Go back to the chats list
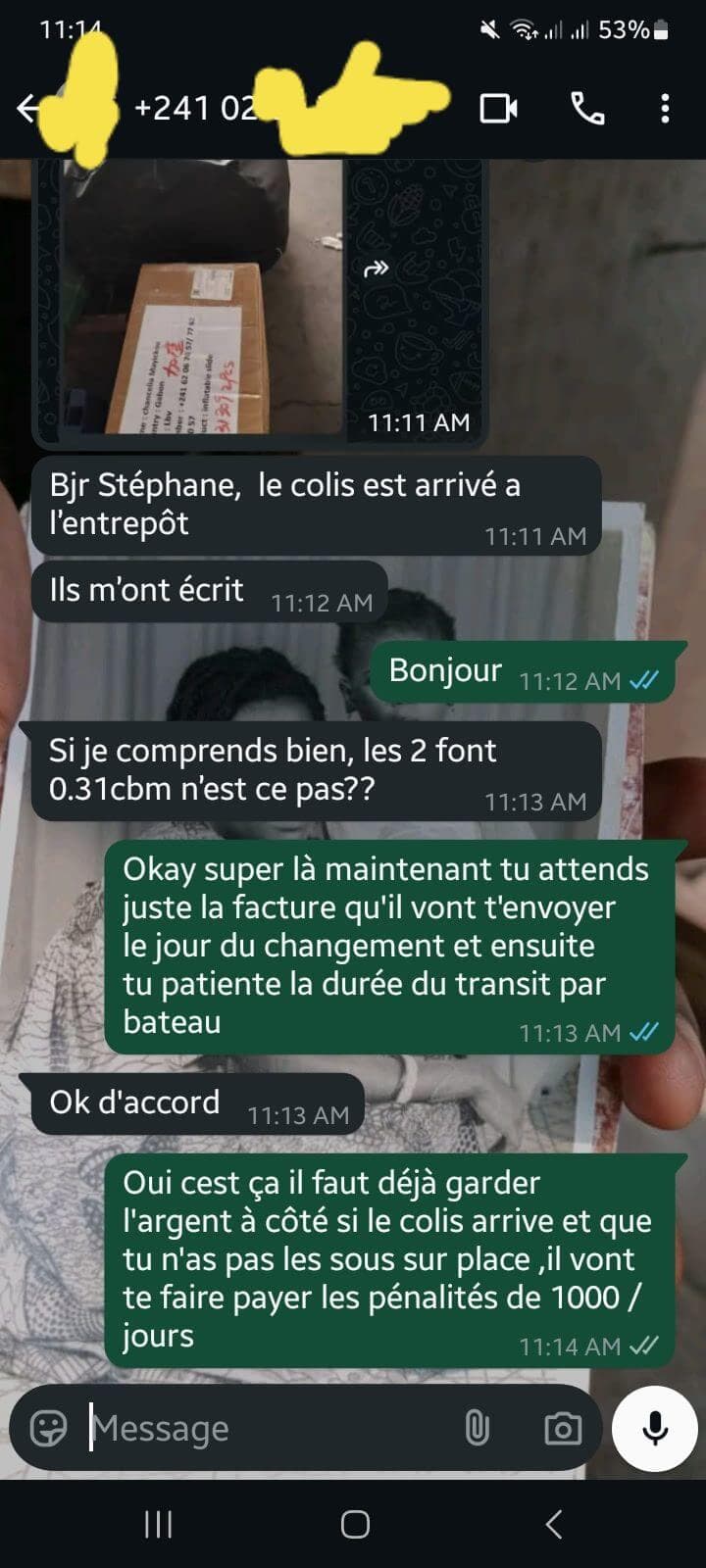This screenshot has width=706, height=1568. 27,108
